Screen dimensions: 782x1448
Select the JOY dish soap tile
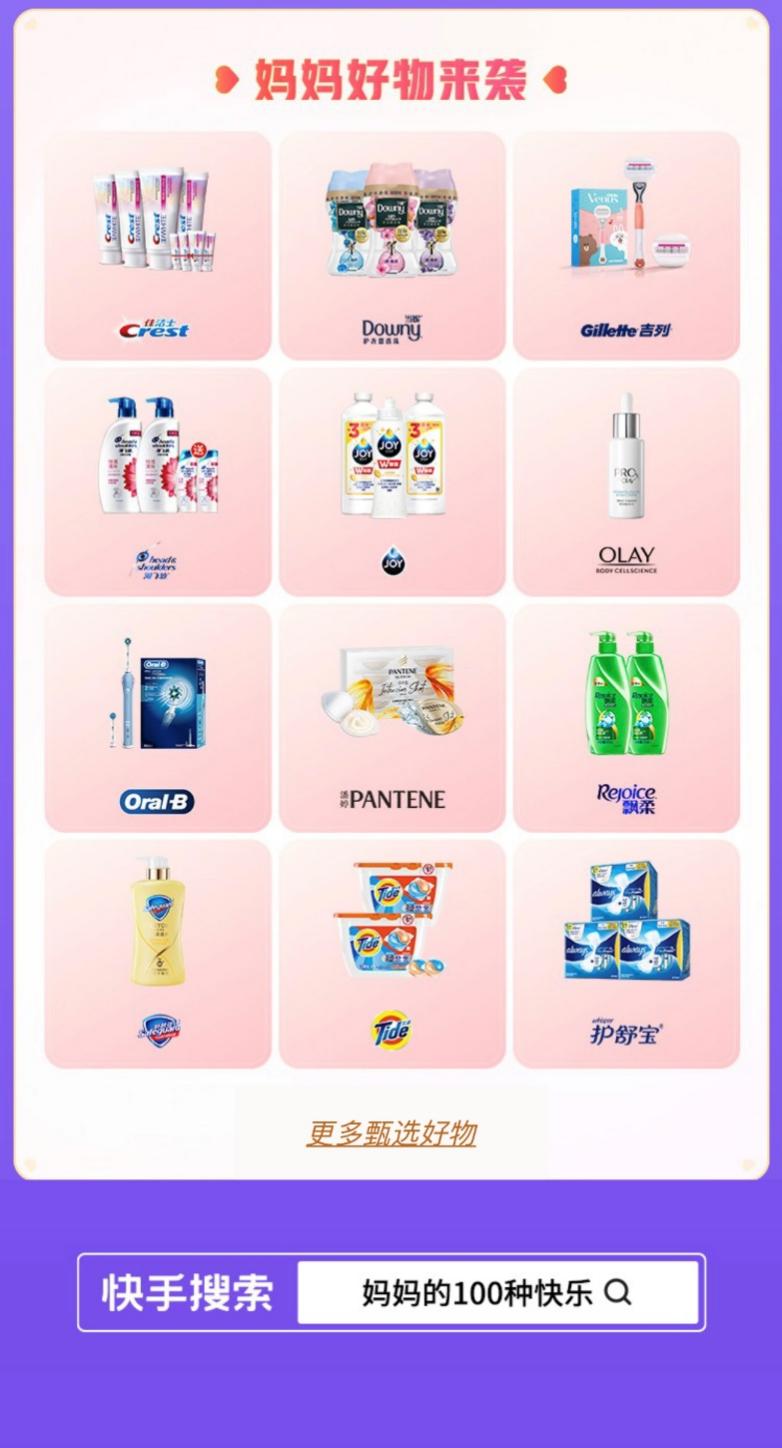[x=392, y=481]
